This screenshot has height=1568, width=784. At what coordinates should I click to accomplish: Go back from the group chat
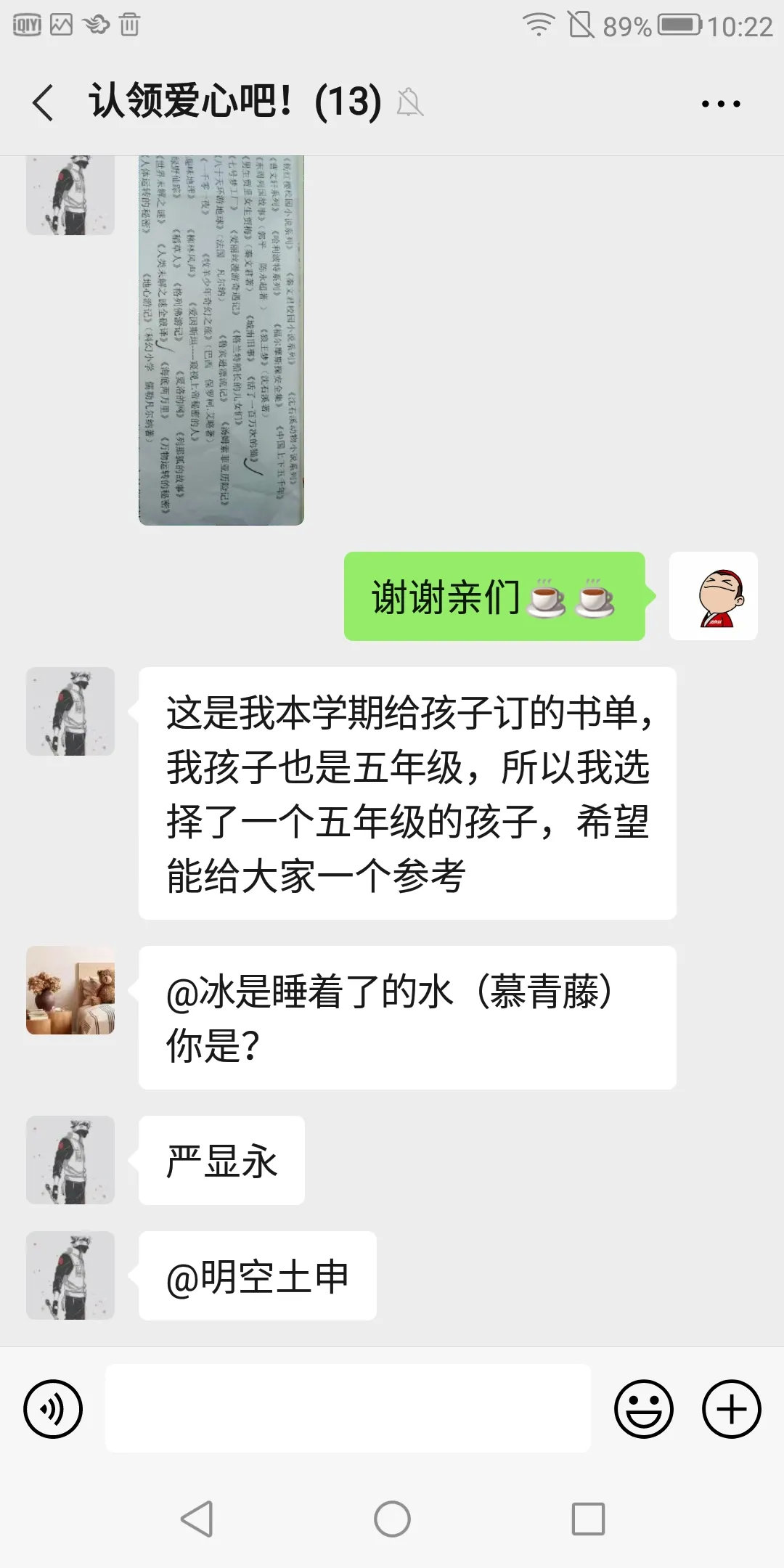(x=44, y=102)
